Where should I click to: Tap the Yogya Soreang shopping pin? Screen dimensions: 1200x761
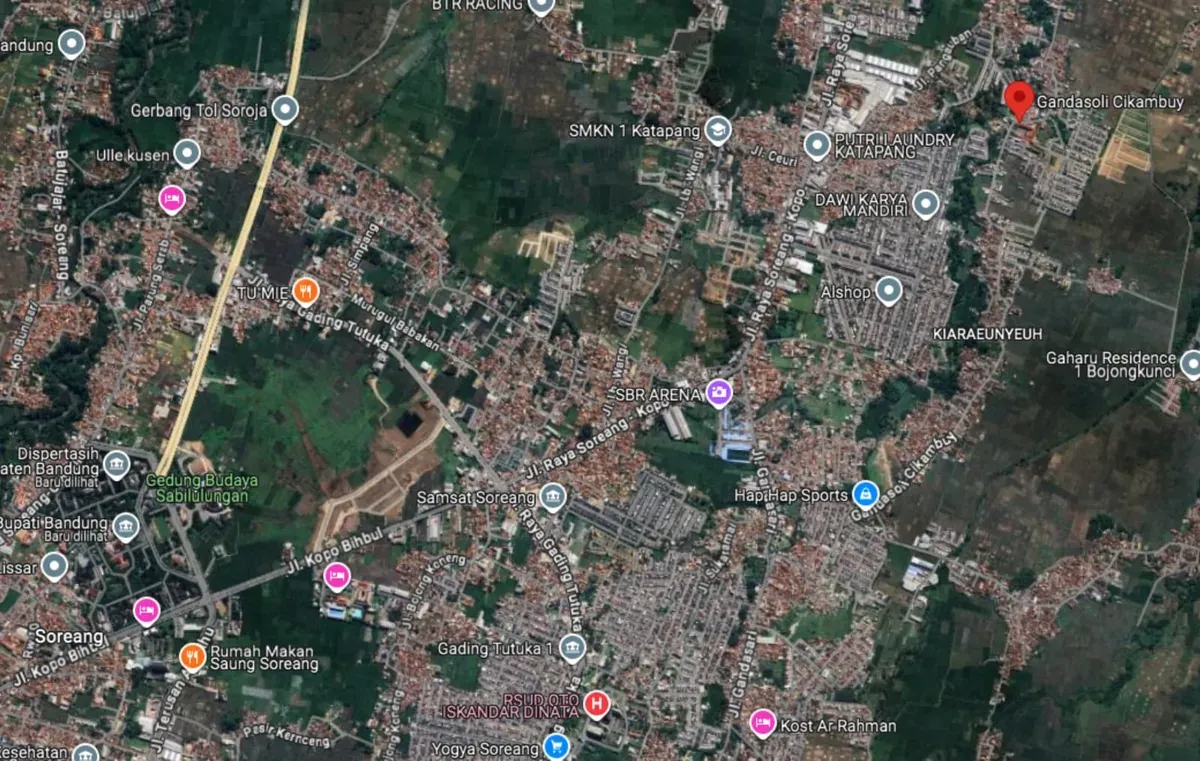pos(556,746)
